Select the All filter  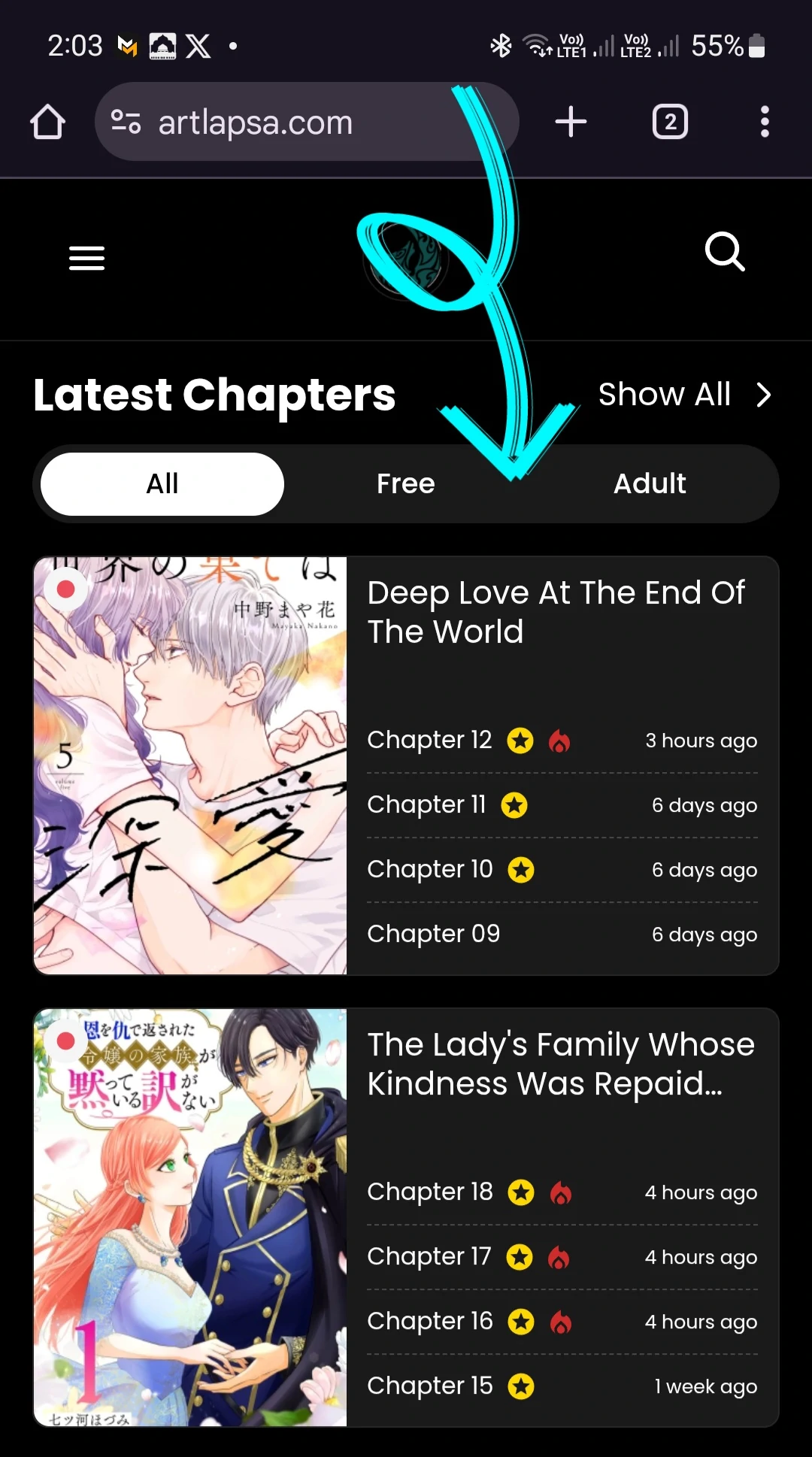point(162,483)
